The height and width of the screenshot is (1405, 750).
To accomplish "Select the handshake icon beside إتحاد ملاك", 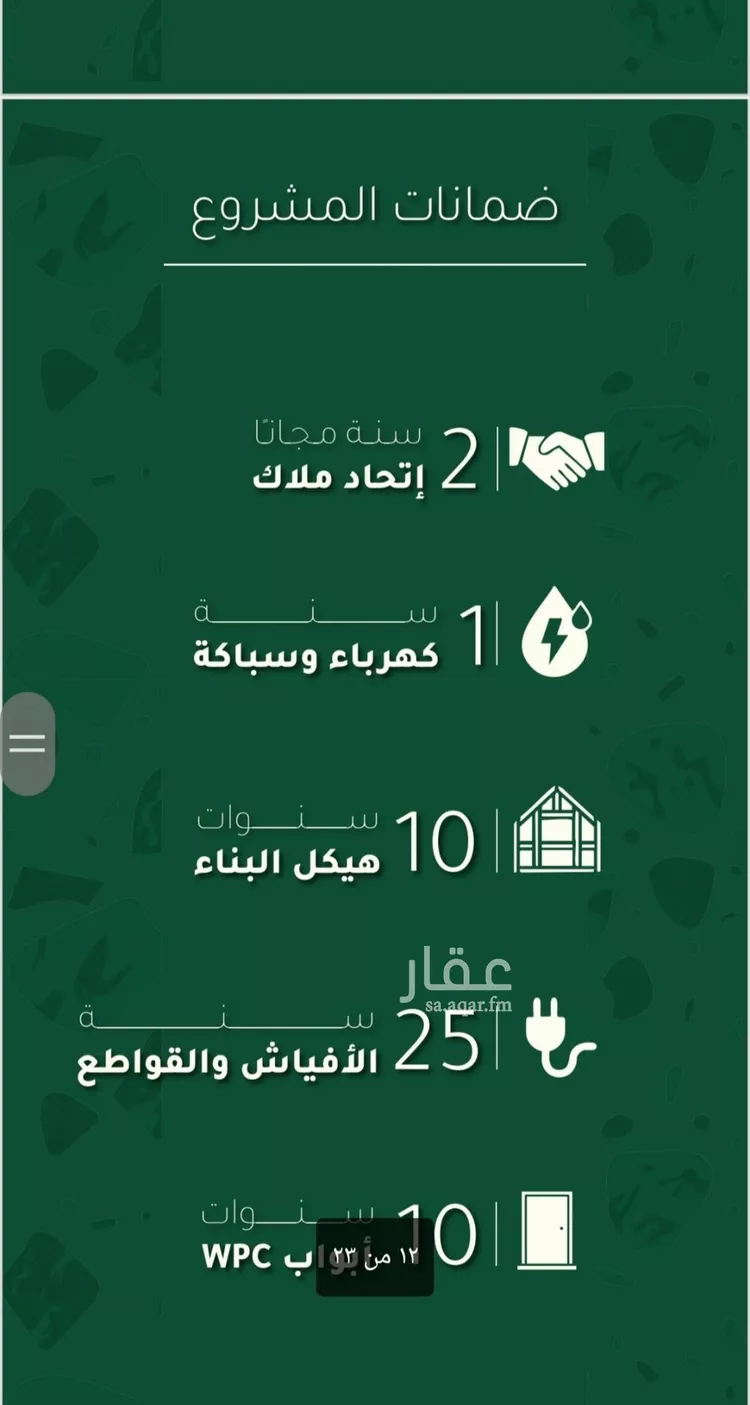I will point(556,455).
